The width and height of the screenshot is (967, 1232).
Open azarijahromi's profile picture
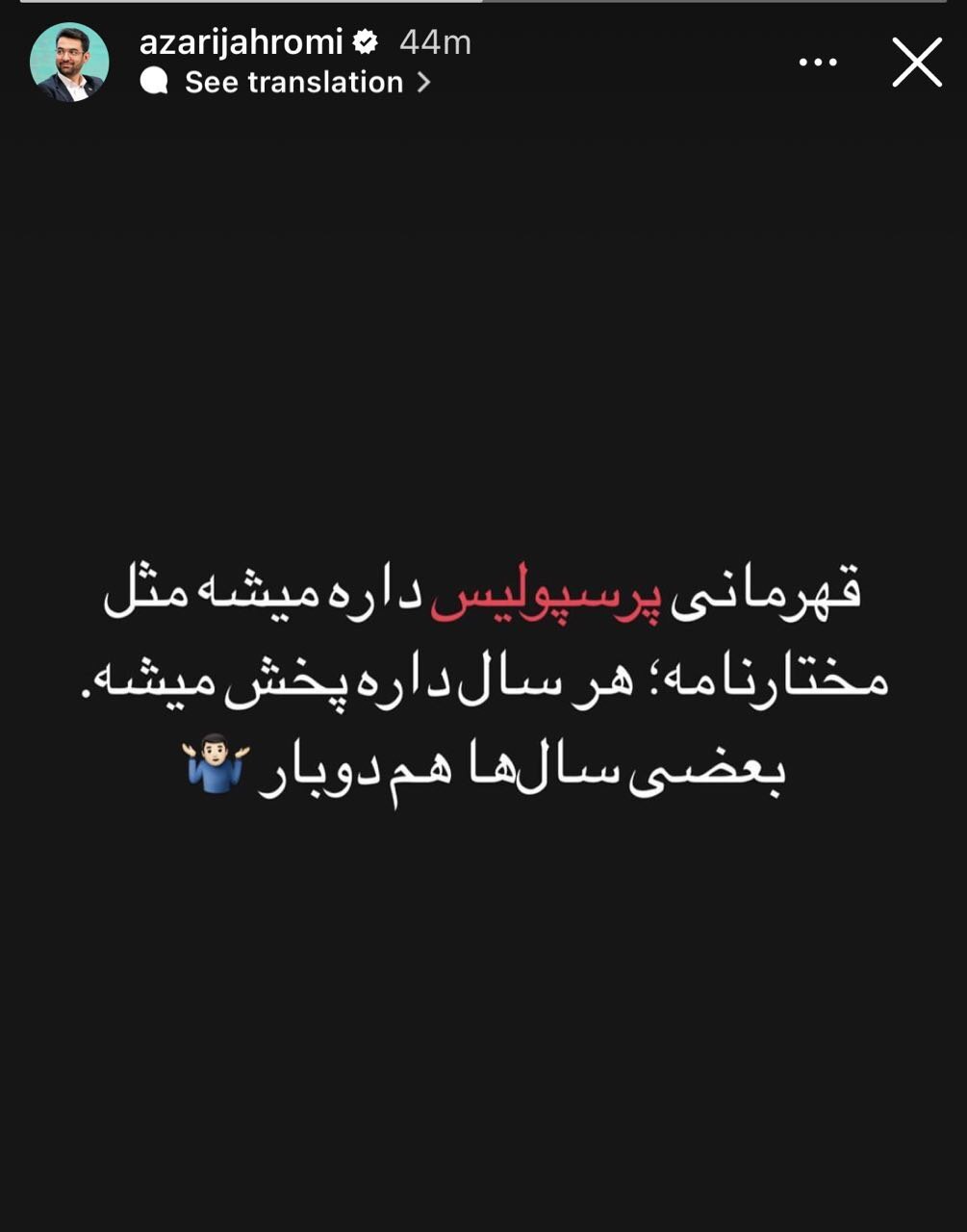[x=69, y=63]
